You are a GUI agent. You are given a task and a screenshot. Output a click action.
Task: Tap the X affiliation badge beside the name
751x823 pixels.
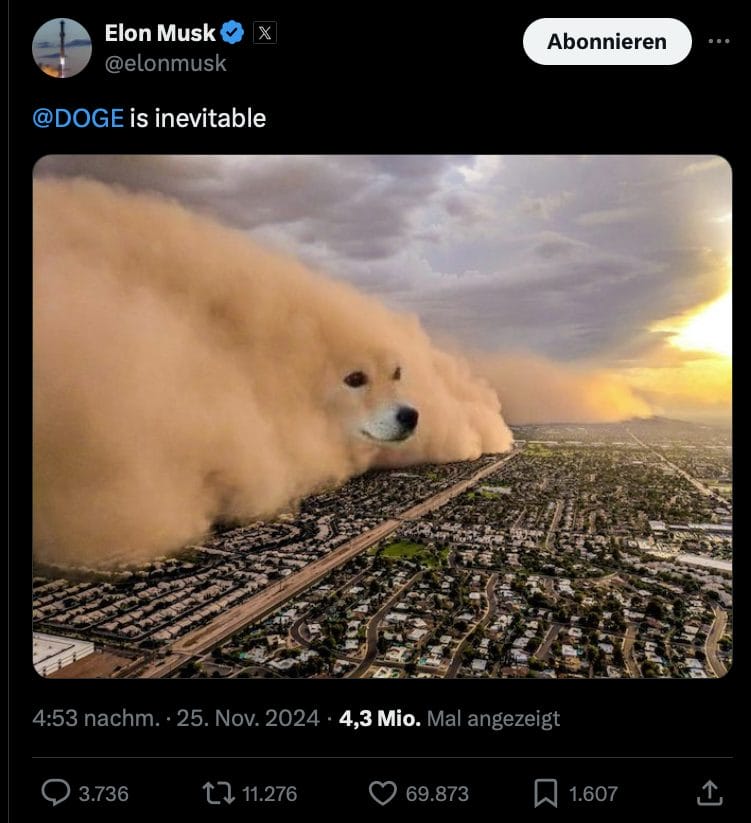(x=264, y=33)
